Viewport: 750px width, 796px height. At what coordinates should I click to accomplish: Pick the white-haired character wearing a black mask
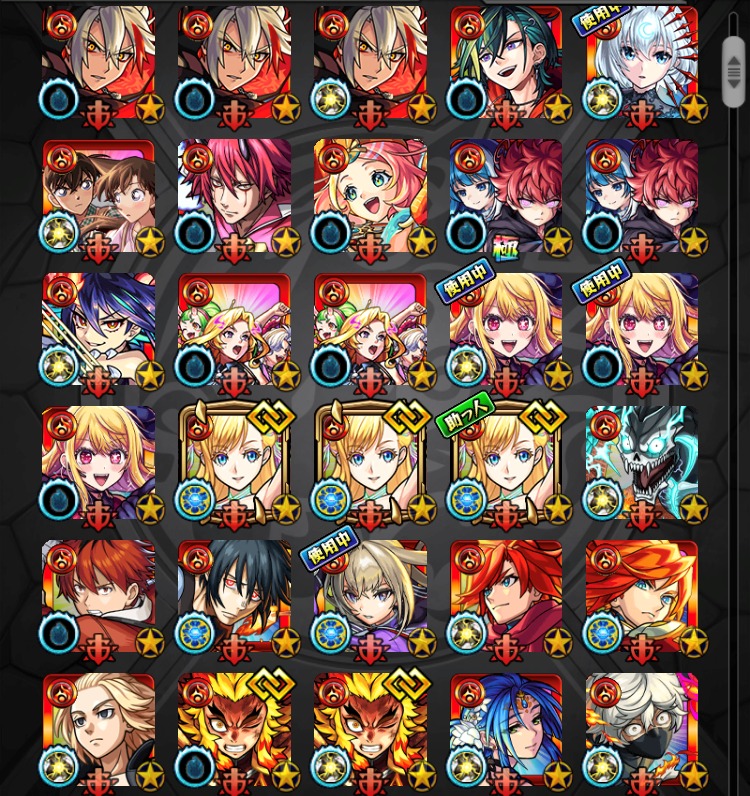[642, 730]
